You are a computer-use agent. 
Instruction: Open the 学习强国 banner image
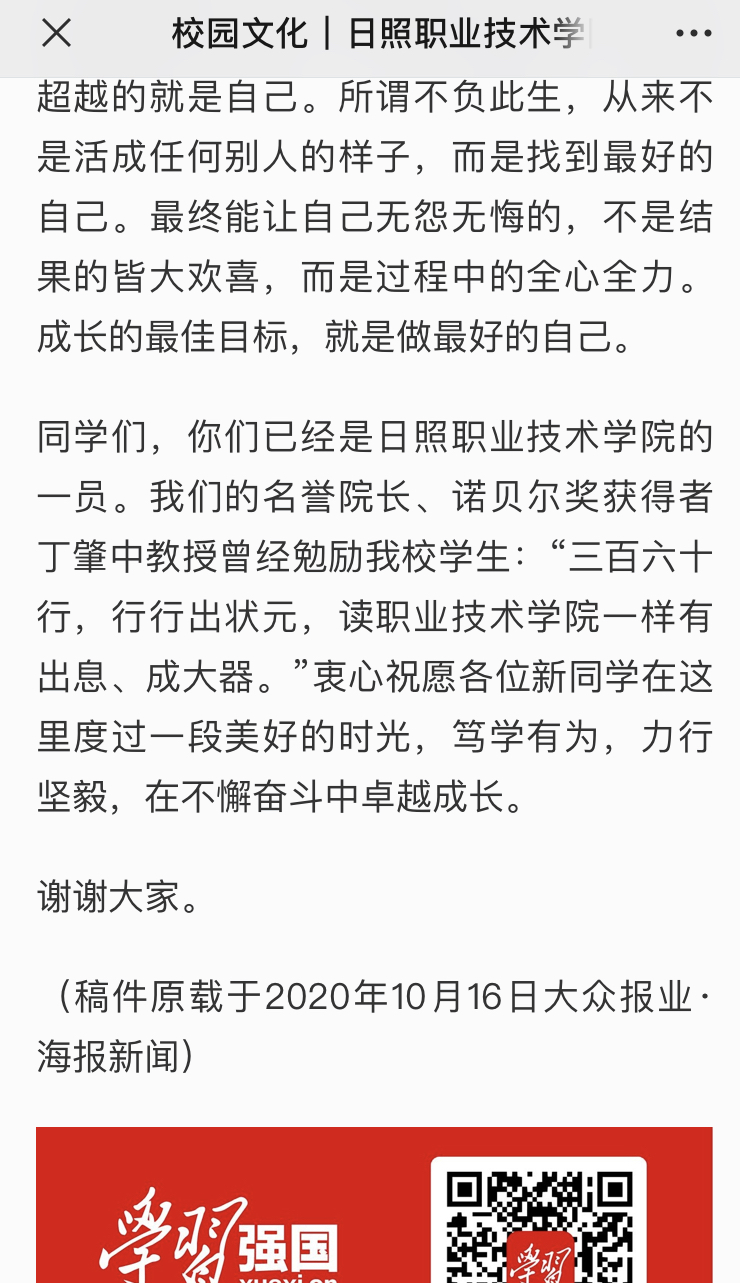pos(374,1205)
